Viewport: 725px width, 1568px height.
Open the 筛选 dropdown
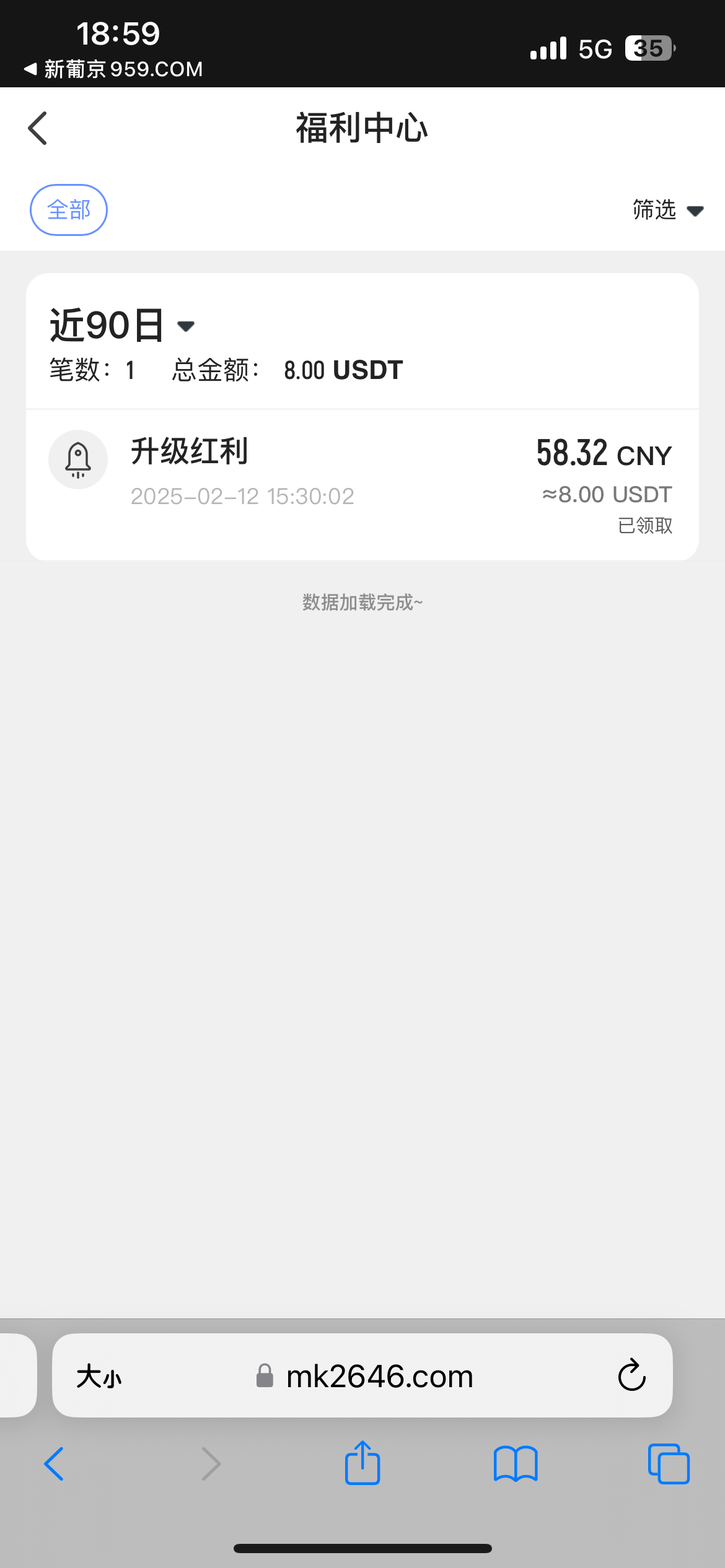tap(668, 210)
